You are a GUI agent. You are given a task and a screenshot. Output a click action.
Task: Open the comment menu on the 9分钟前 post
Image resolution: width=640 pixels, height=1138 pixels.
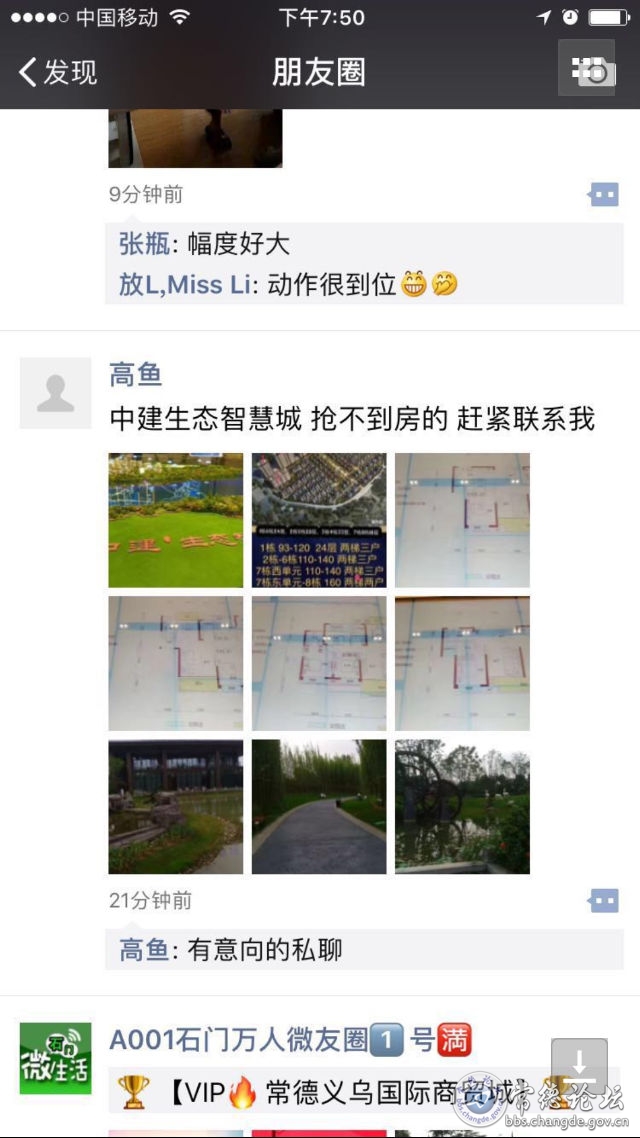604,195
